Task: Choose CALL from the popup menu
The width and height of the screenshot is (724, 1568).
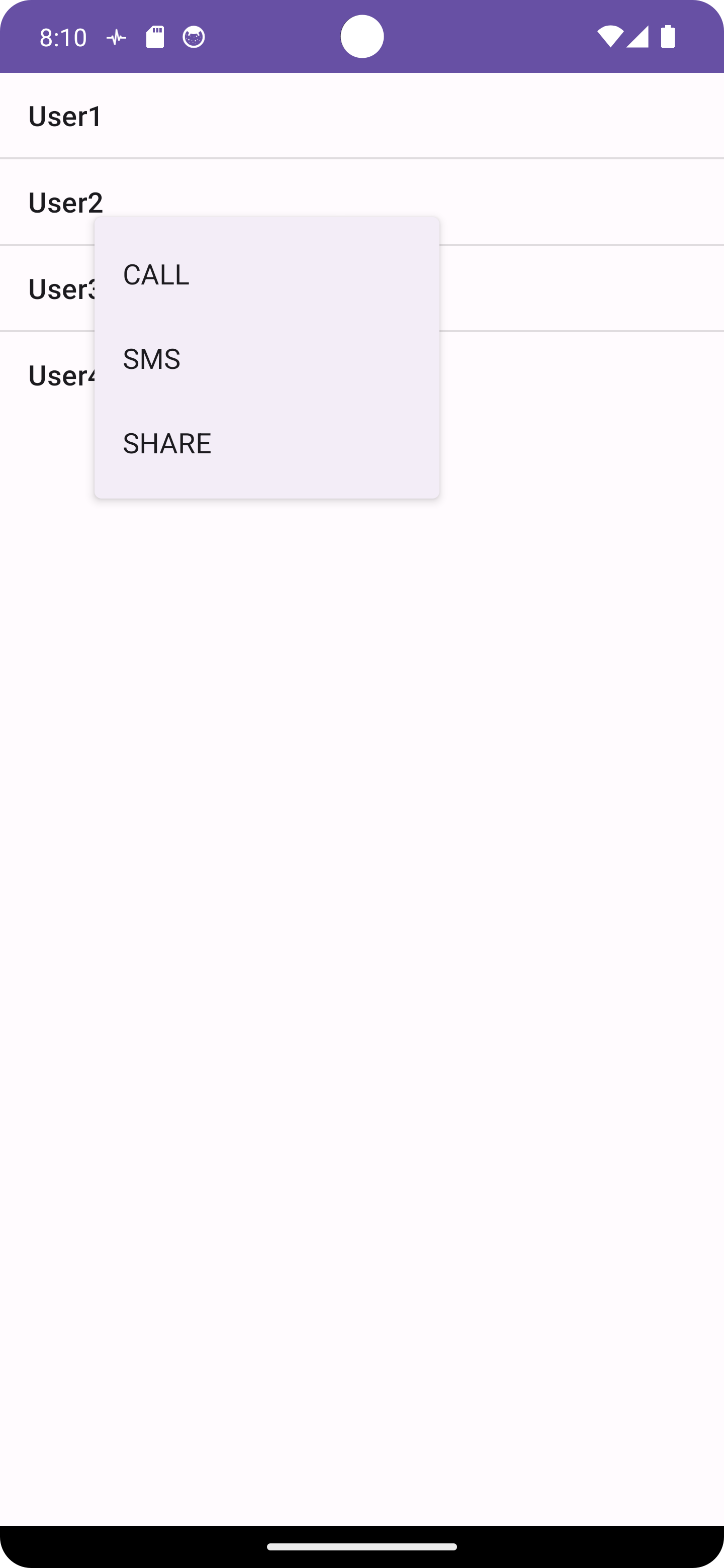Action: (266, 274)
